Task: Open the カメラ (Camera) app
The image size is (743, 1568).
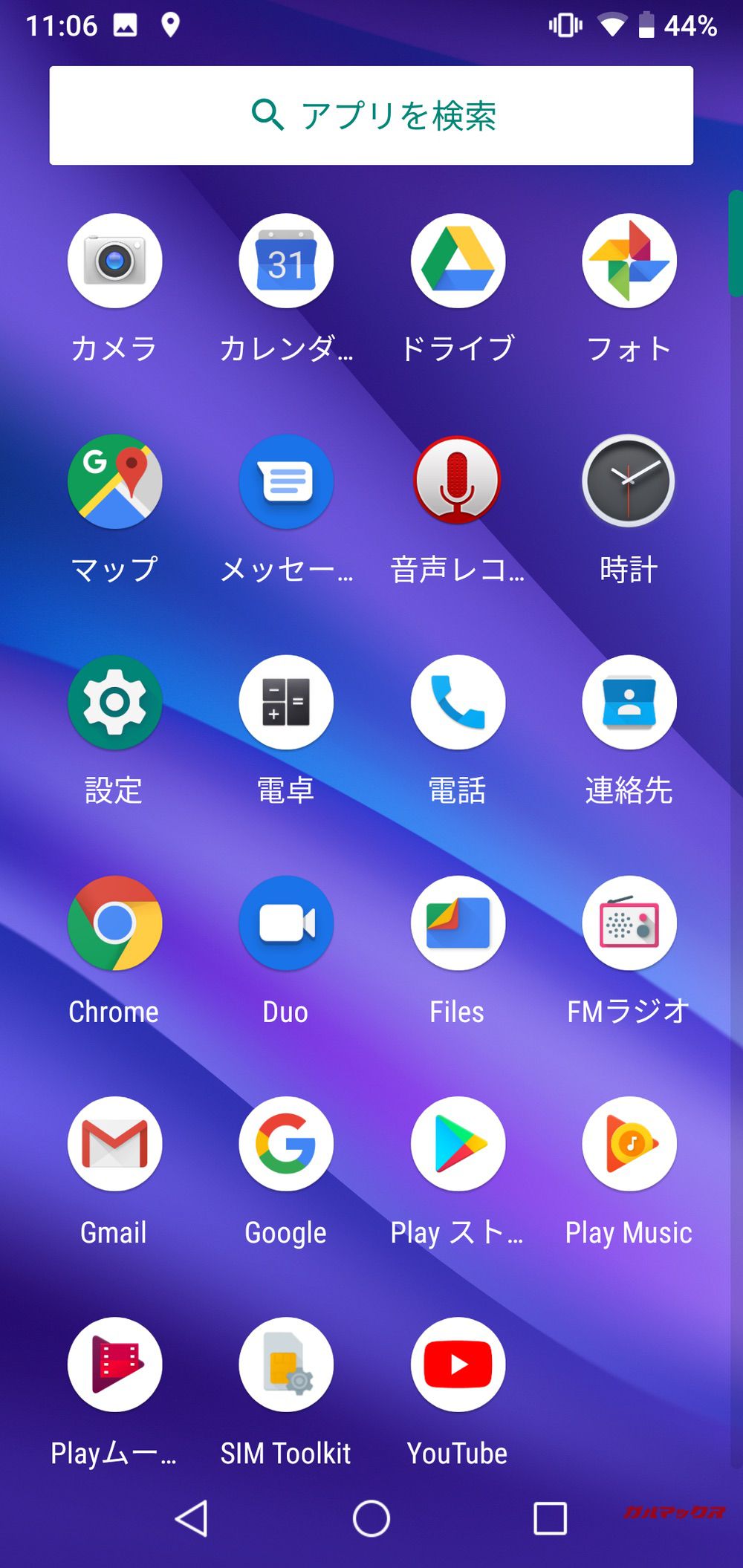Action: [114, 261]
